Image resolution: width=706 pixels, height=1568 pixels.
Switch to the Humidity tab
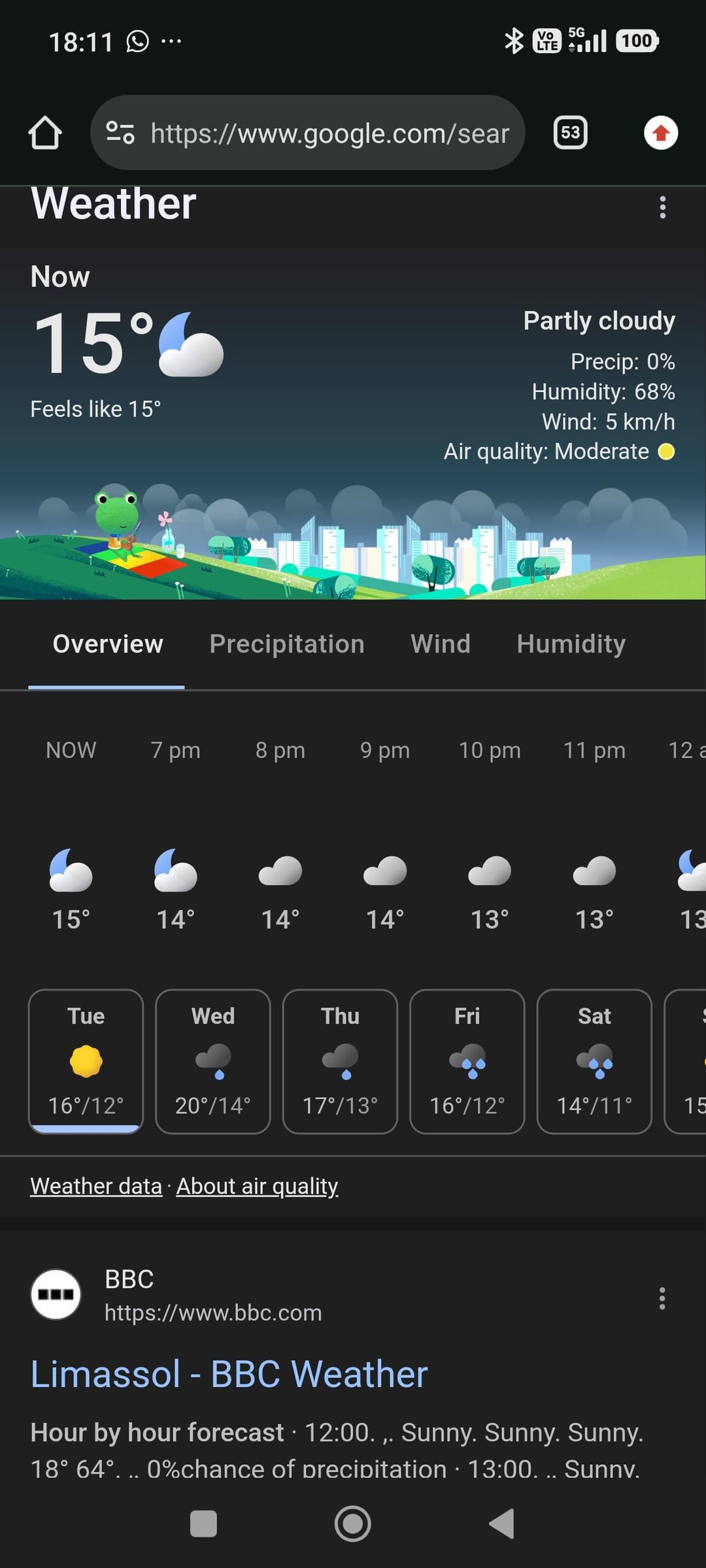[x=571, y=644]
